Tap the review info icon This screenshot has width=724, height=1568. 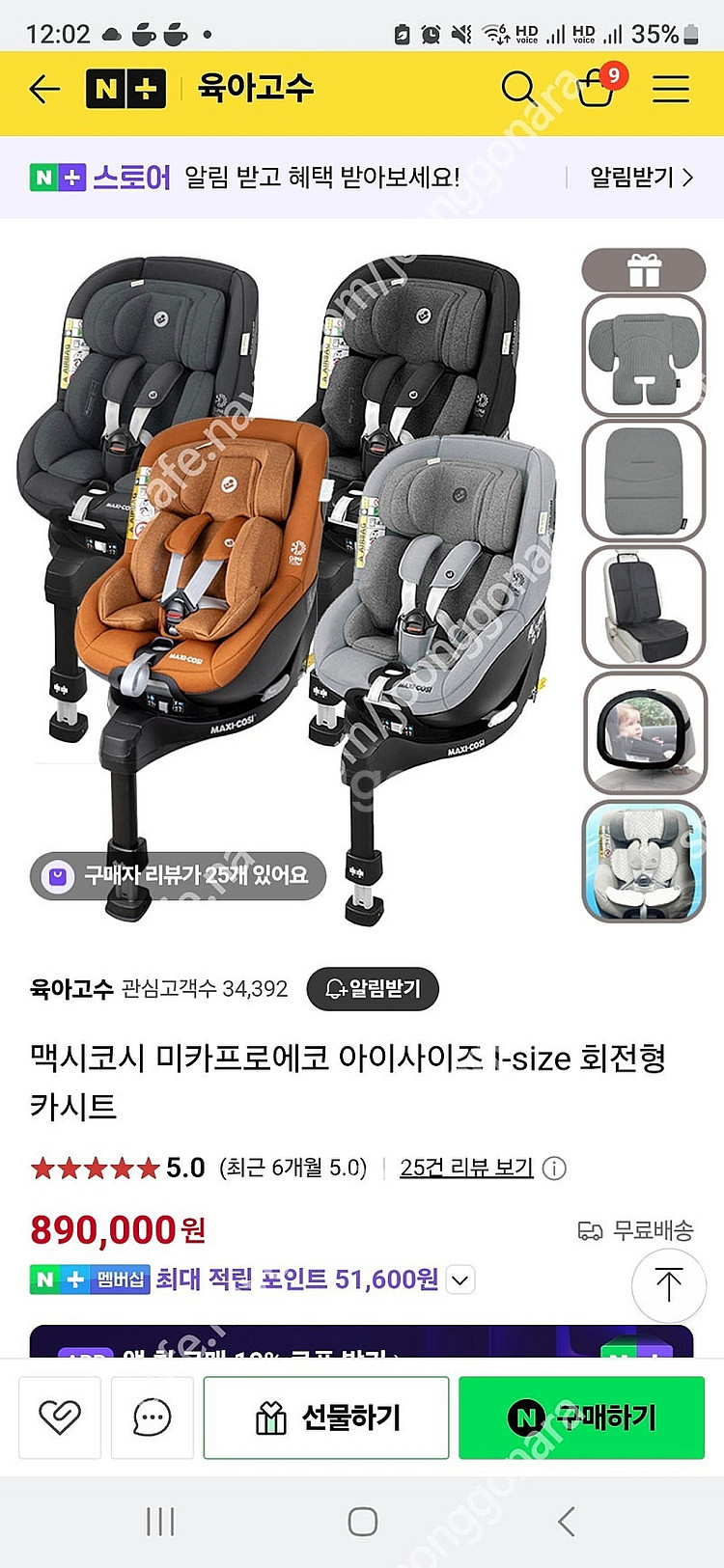point(554,1169)
